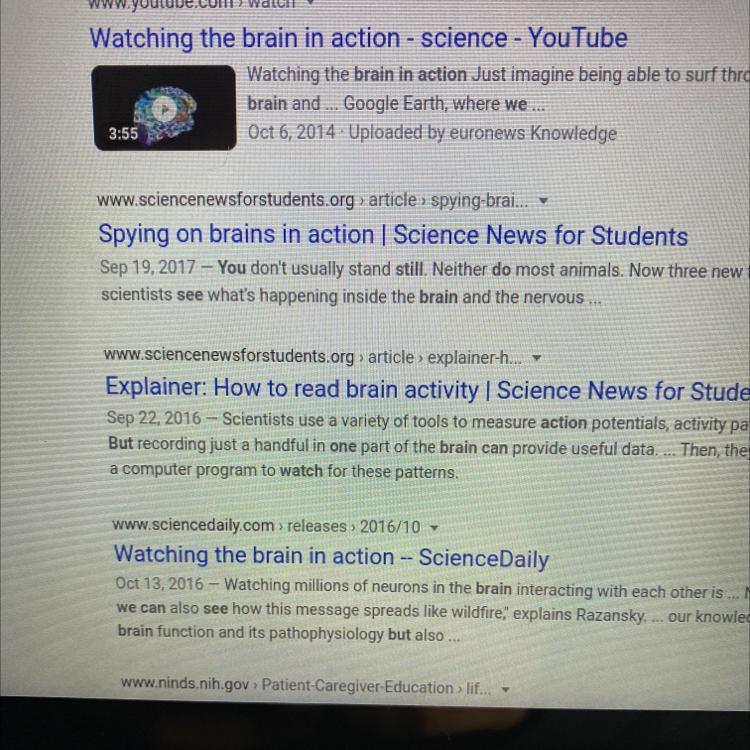Open 'Watching the brain in action' YouTube result
This screenshot has width=750, height=750.
[x=358, y=39]
